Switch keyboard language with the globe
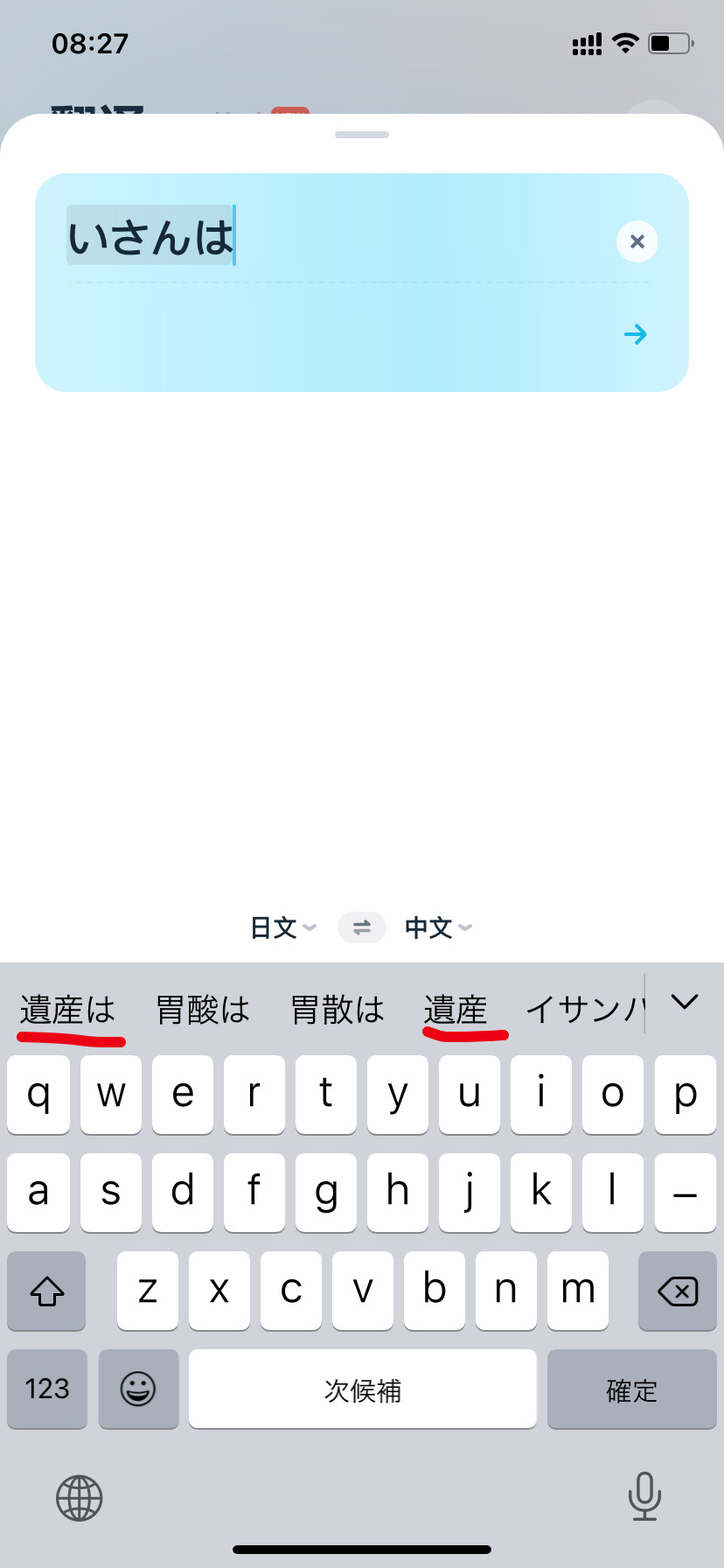This screenshot has width=724, height=1568. (80, 1498)
